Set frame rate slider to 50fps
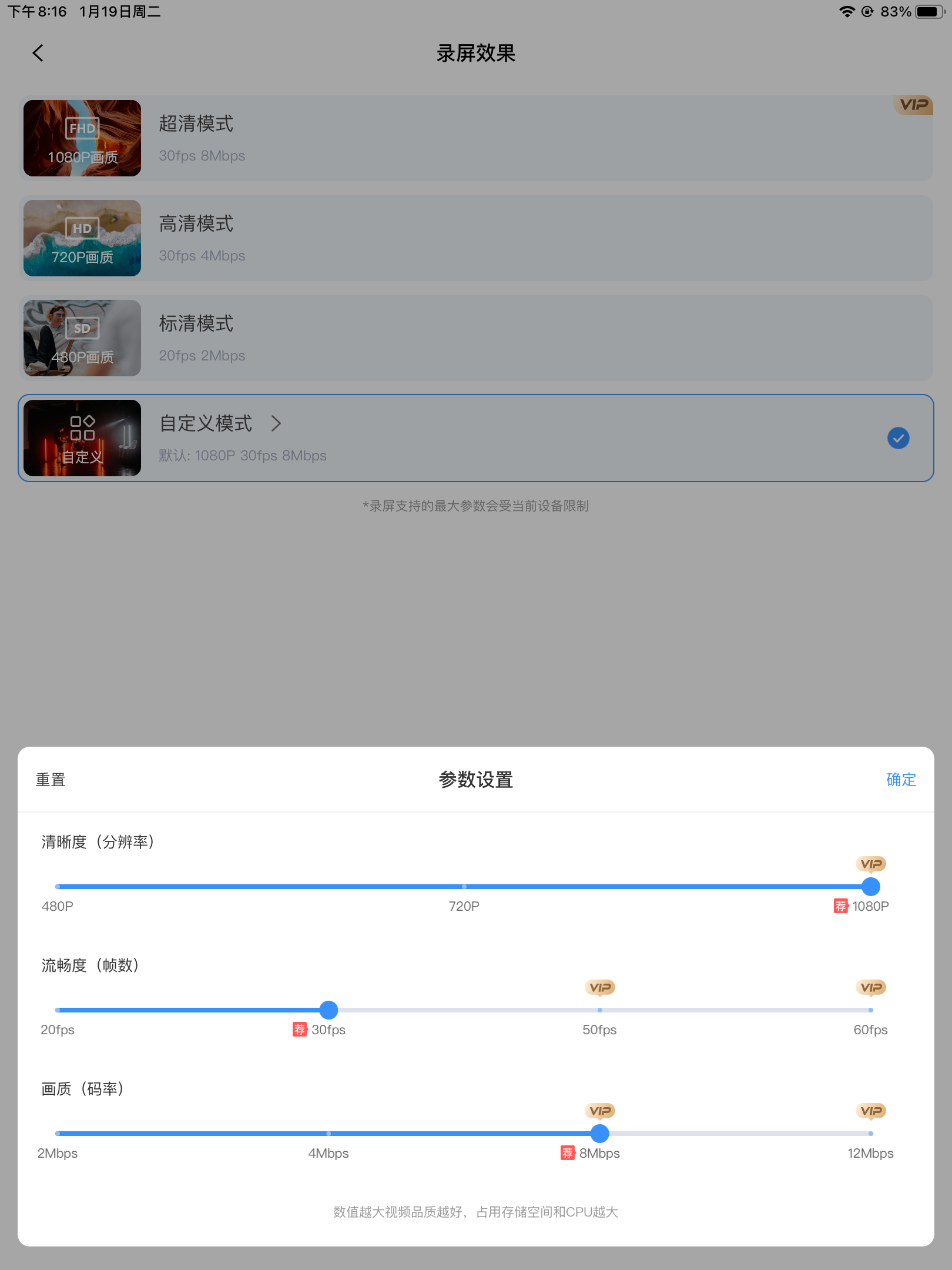952x1270 pixels. click(x=599, y=1010)
